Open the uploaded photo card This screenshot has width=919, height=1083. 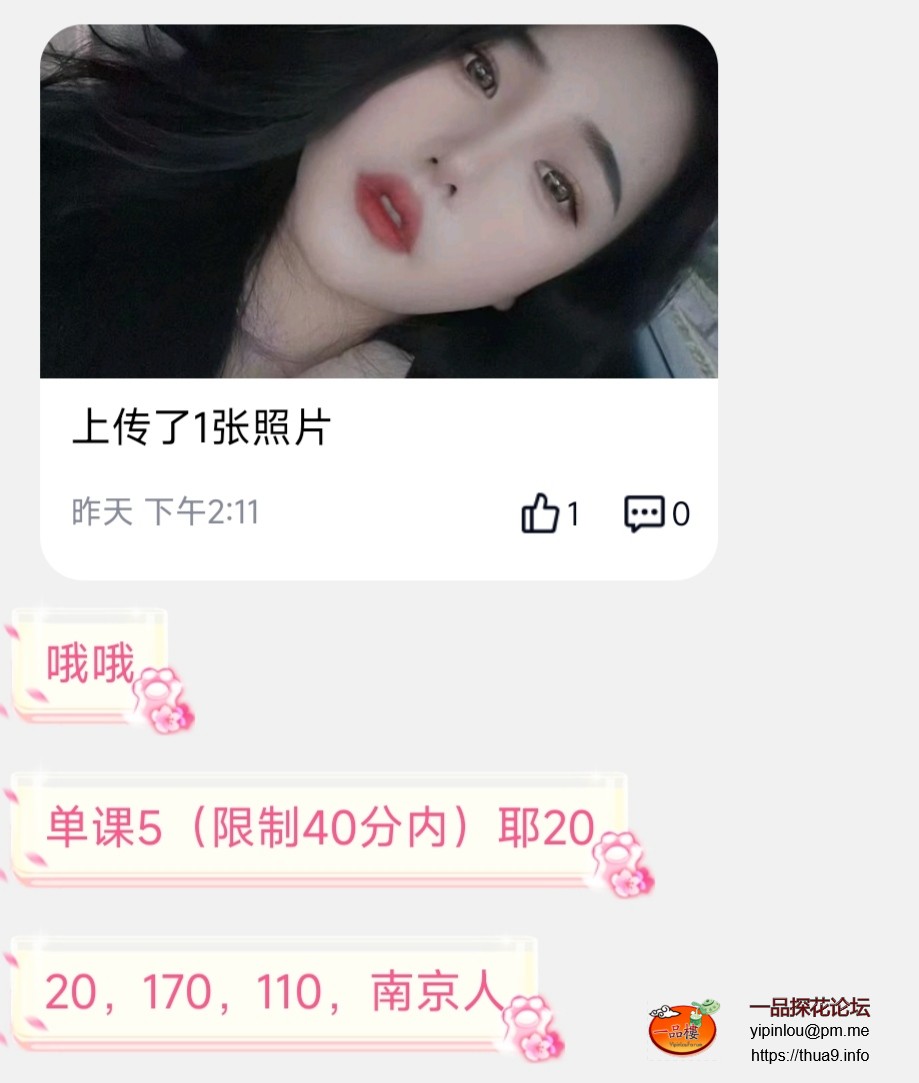[x=378, y=203]
